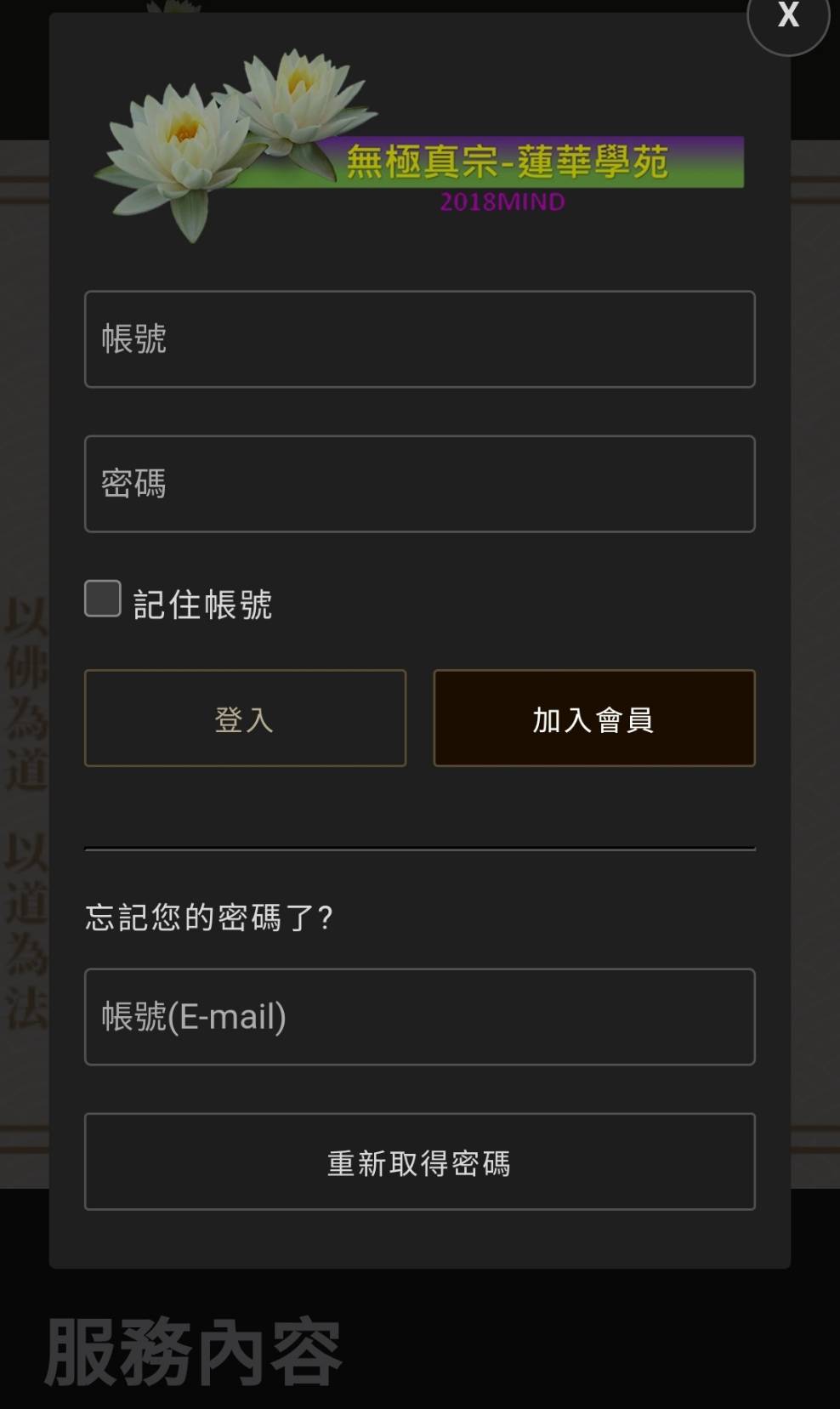The height and width of the screenshot is (1409, 840).
Task: Focus the 密碼 password field
Action: tap(420, 484)
